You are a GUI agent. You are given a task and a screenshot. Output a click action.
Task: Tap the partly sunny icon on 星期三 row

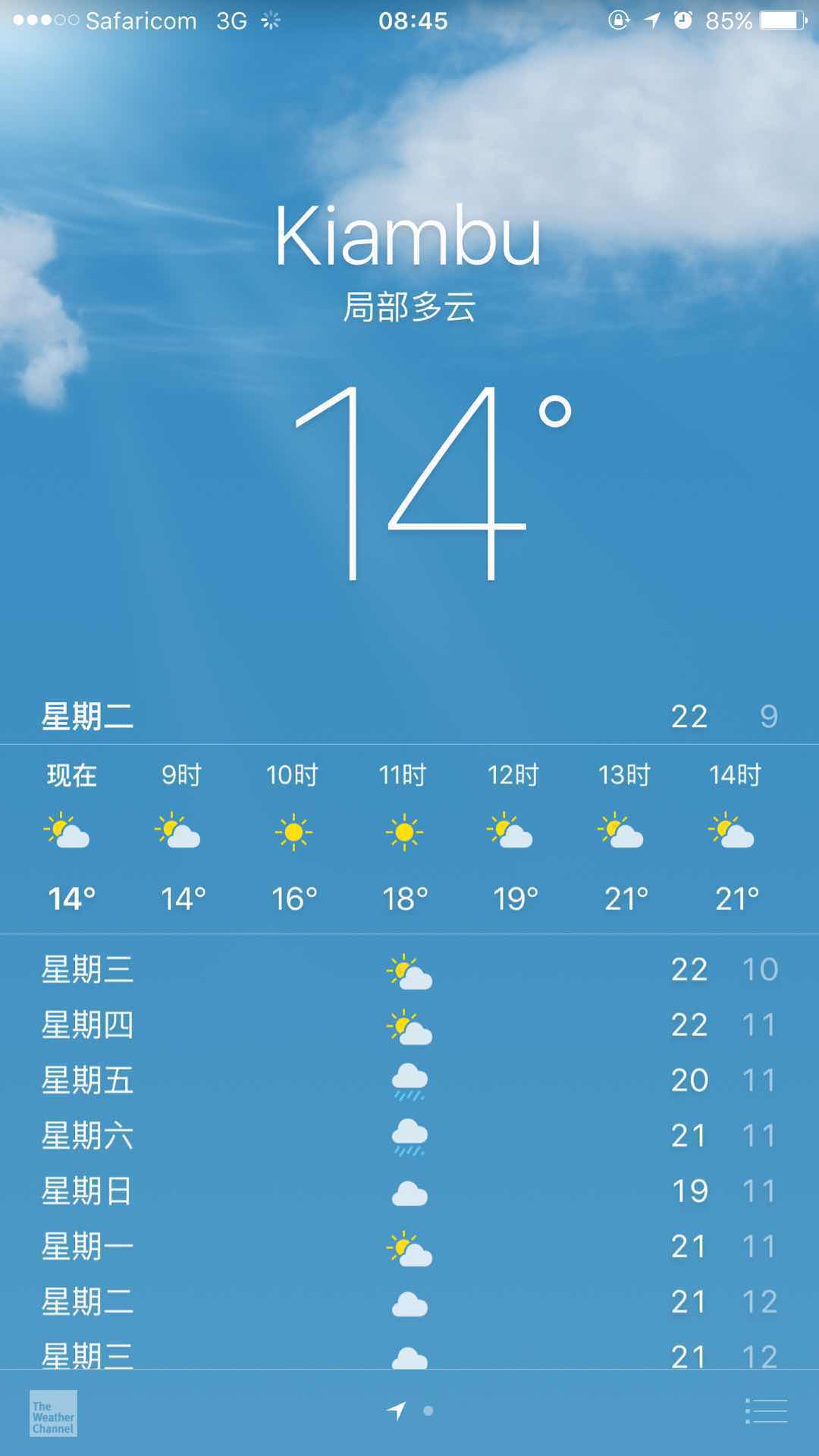point(408,971)
